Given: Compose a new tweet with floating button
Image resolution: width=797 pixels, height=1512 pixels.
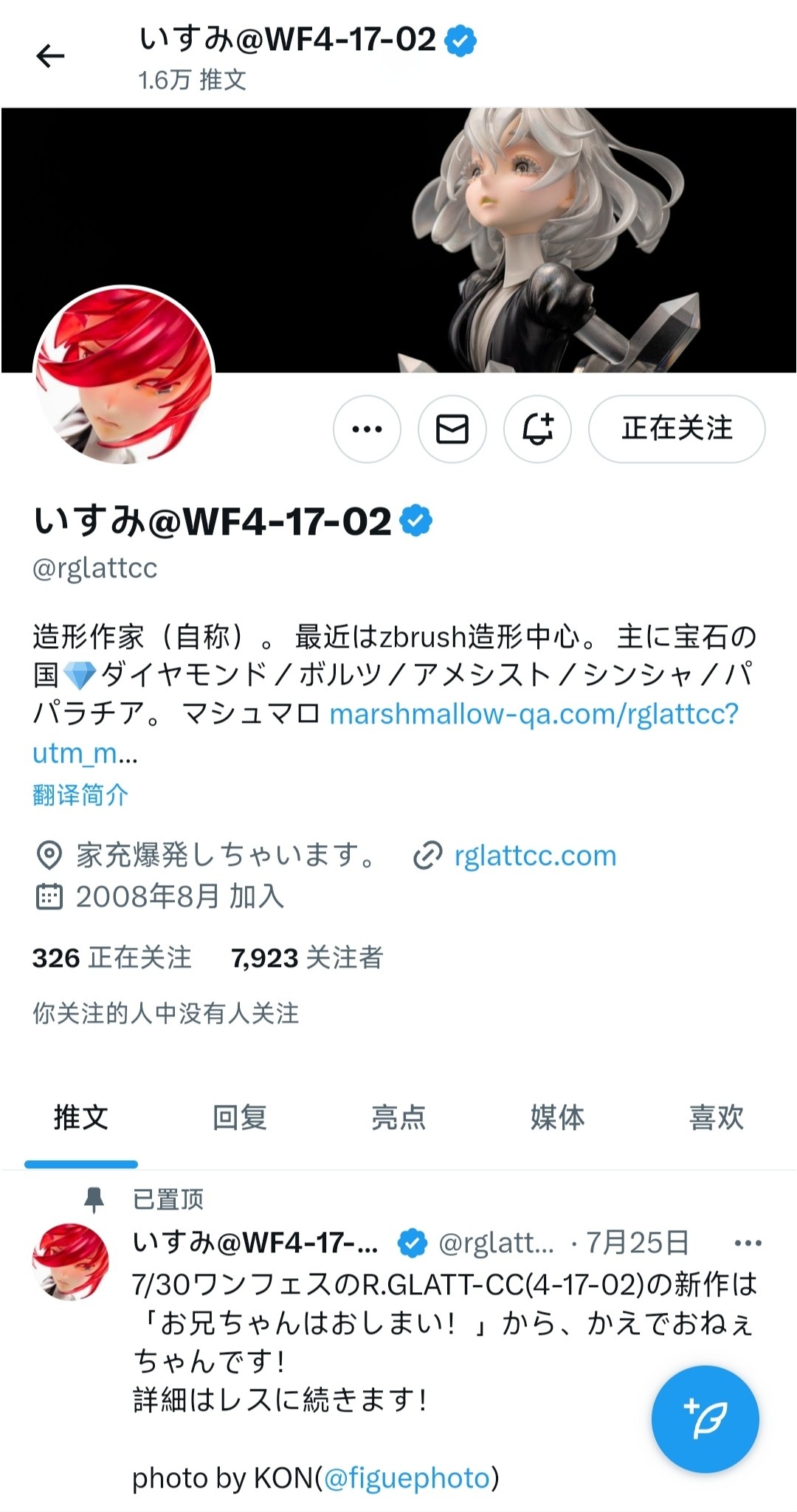Looking at the screenshot, I should point(705,1419).
